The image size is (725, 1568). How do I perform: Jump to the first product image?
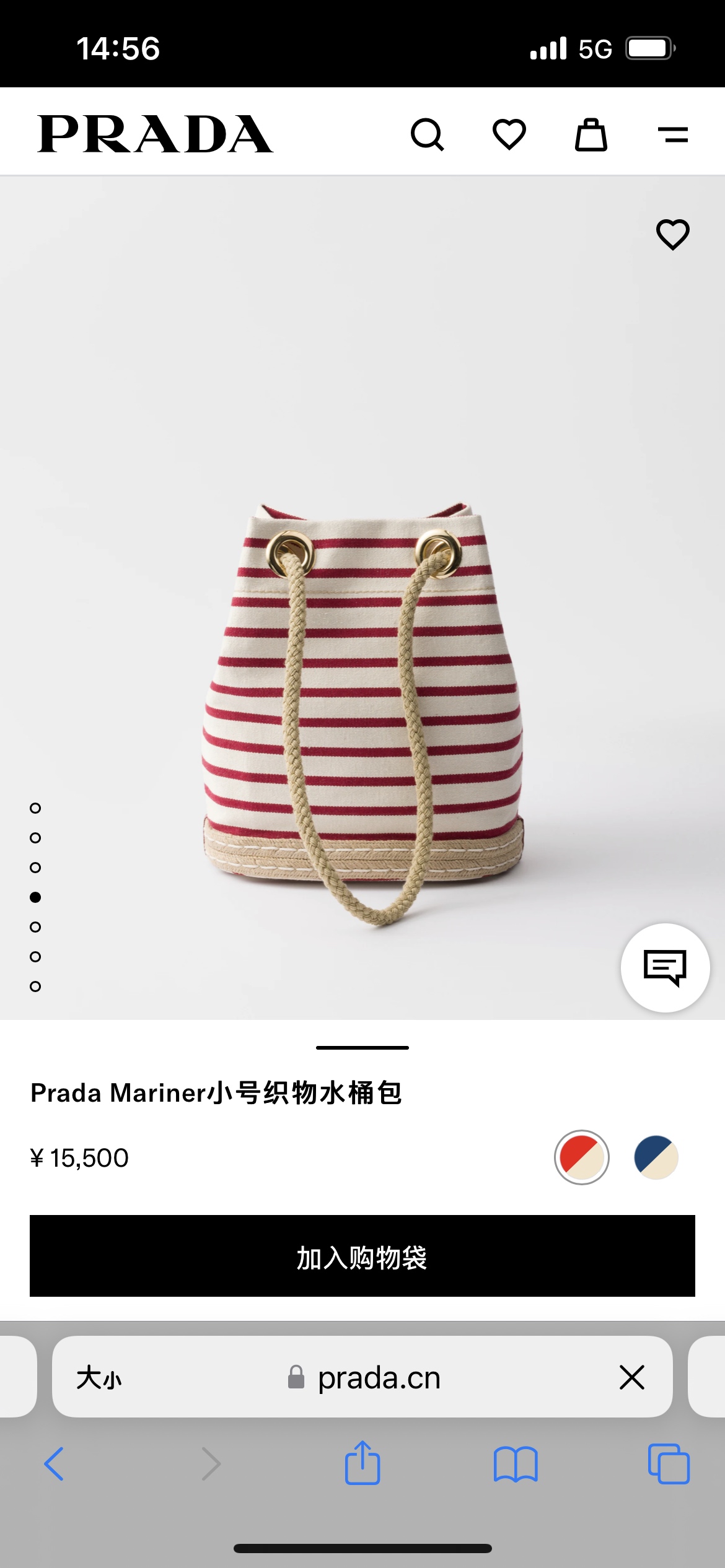[35, 808]
